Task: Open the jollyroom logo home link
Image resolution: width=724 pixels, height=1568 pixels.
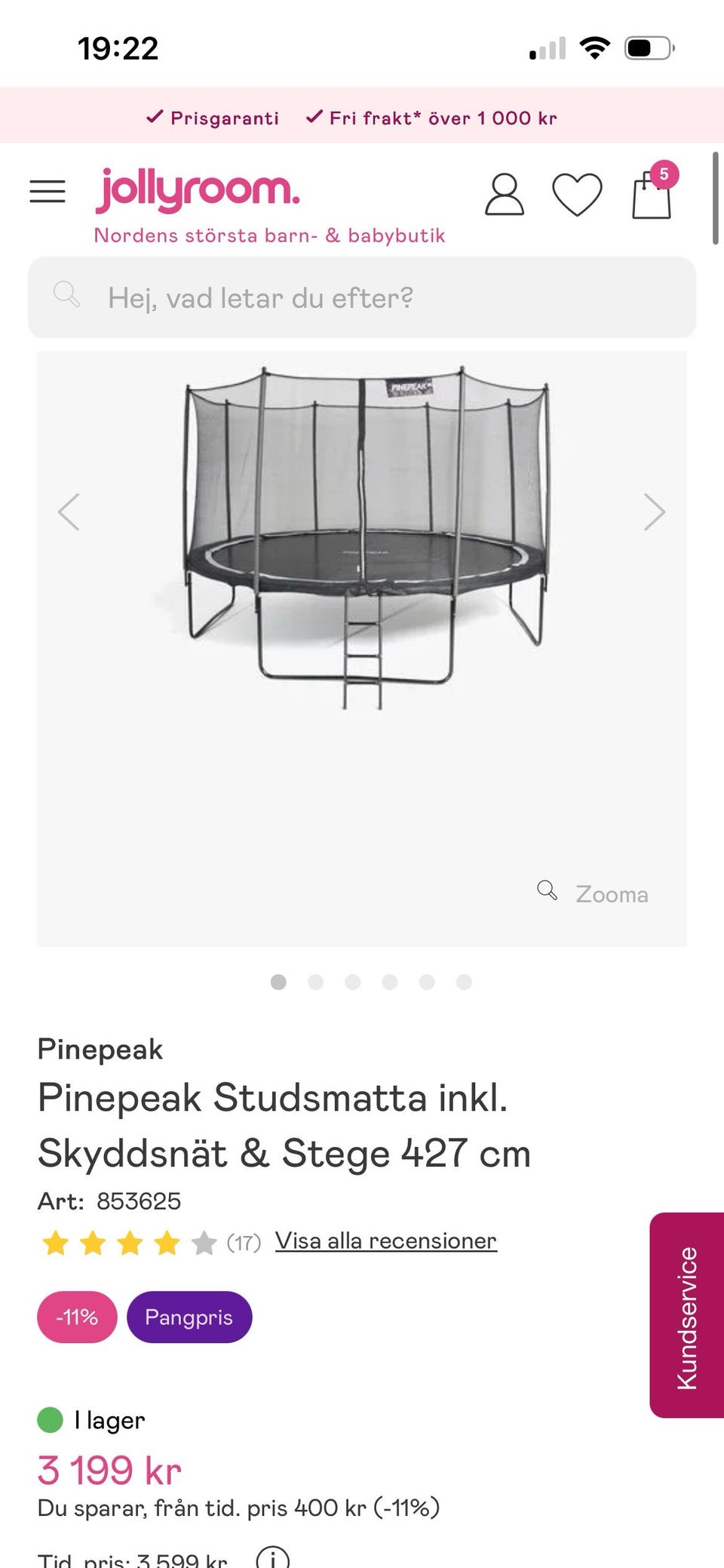Action: tap(198, 190)
